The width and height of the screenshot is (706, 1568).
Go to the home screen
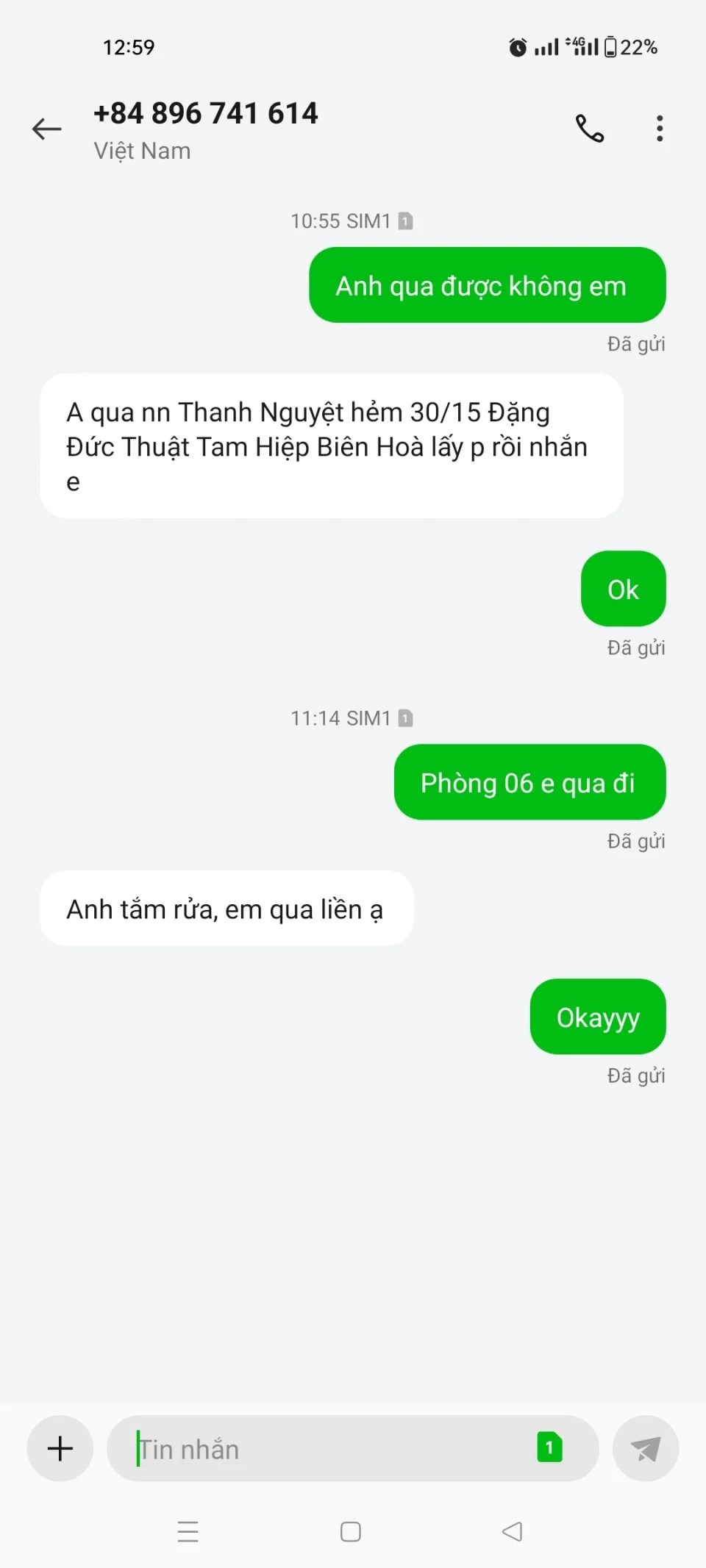(x=351, y=1531)
